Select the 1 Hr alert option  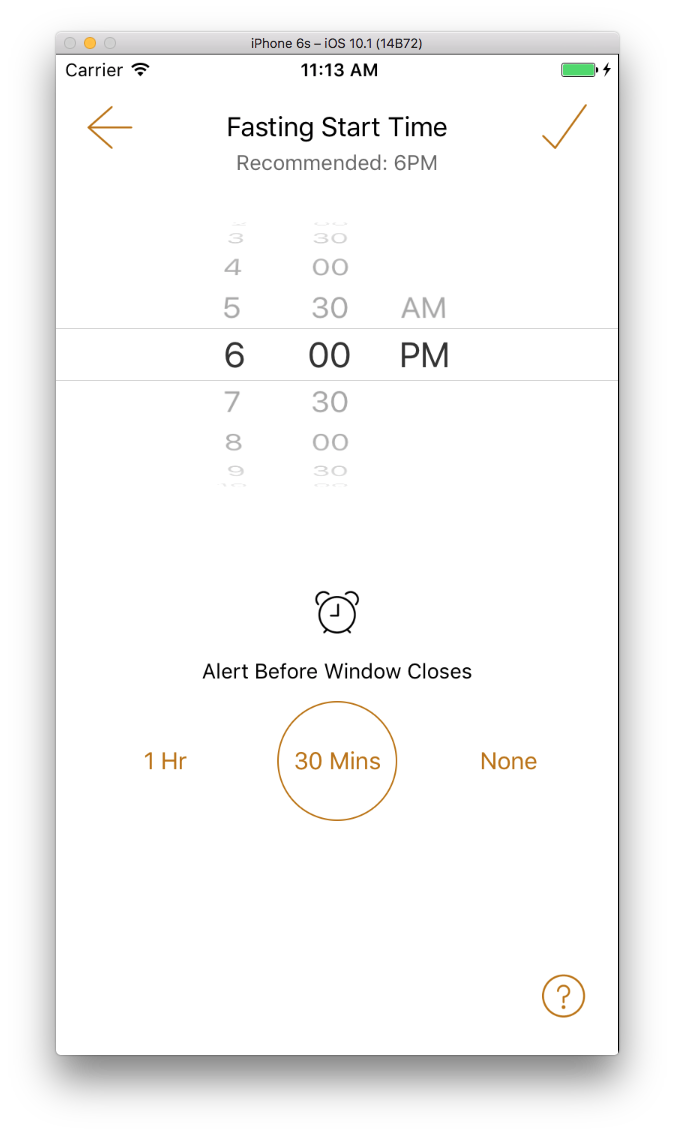pos(166,761)
